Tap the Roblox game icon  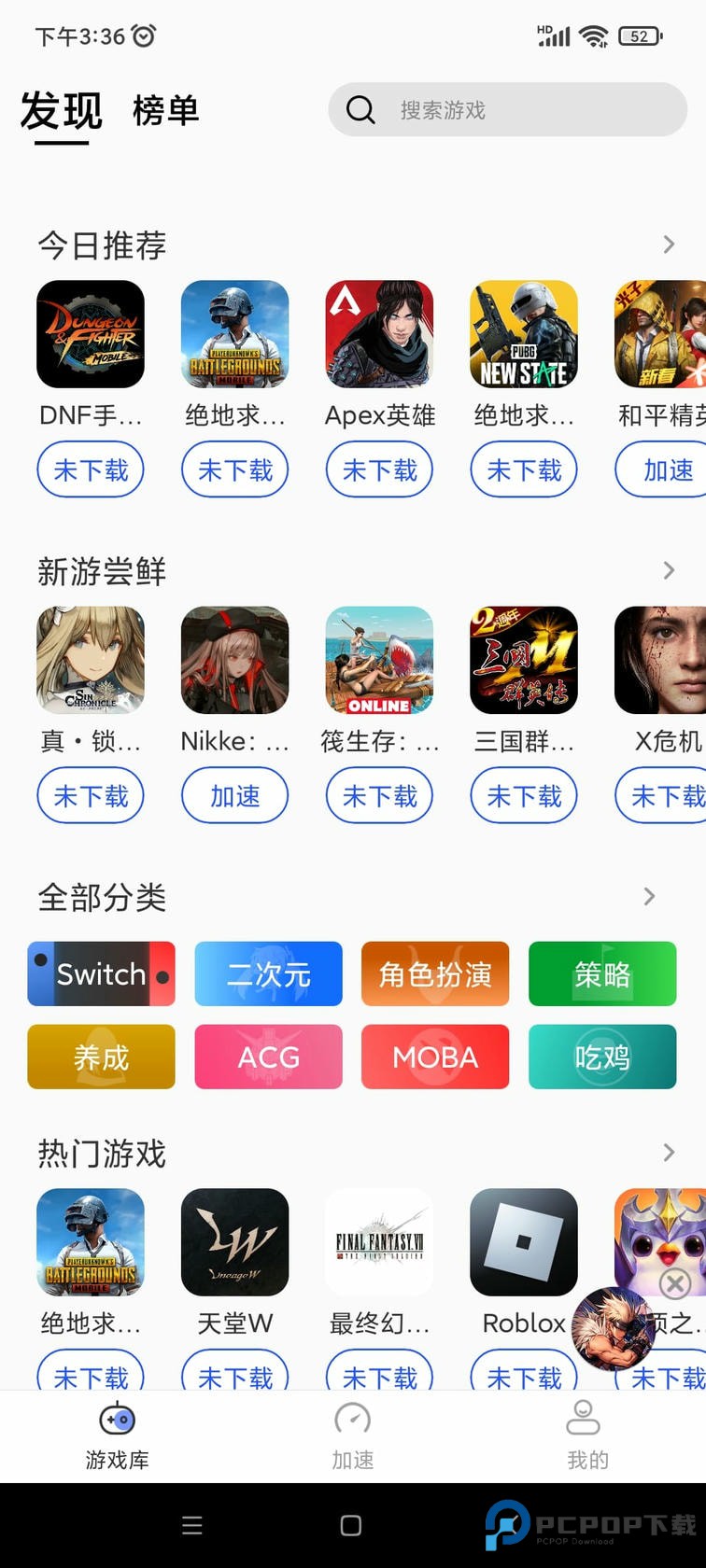[x=523, y=1242]
